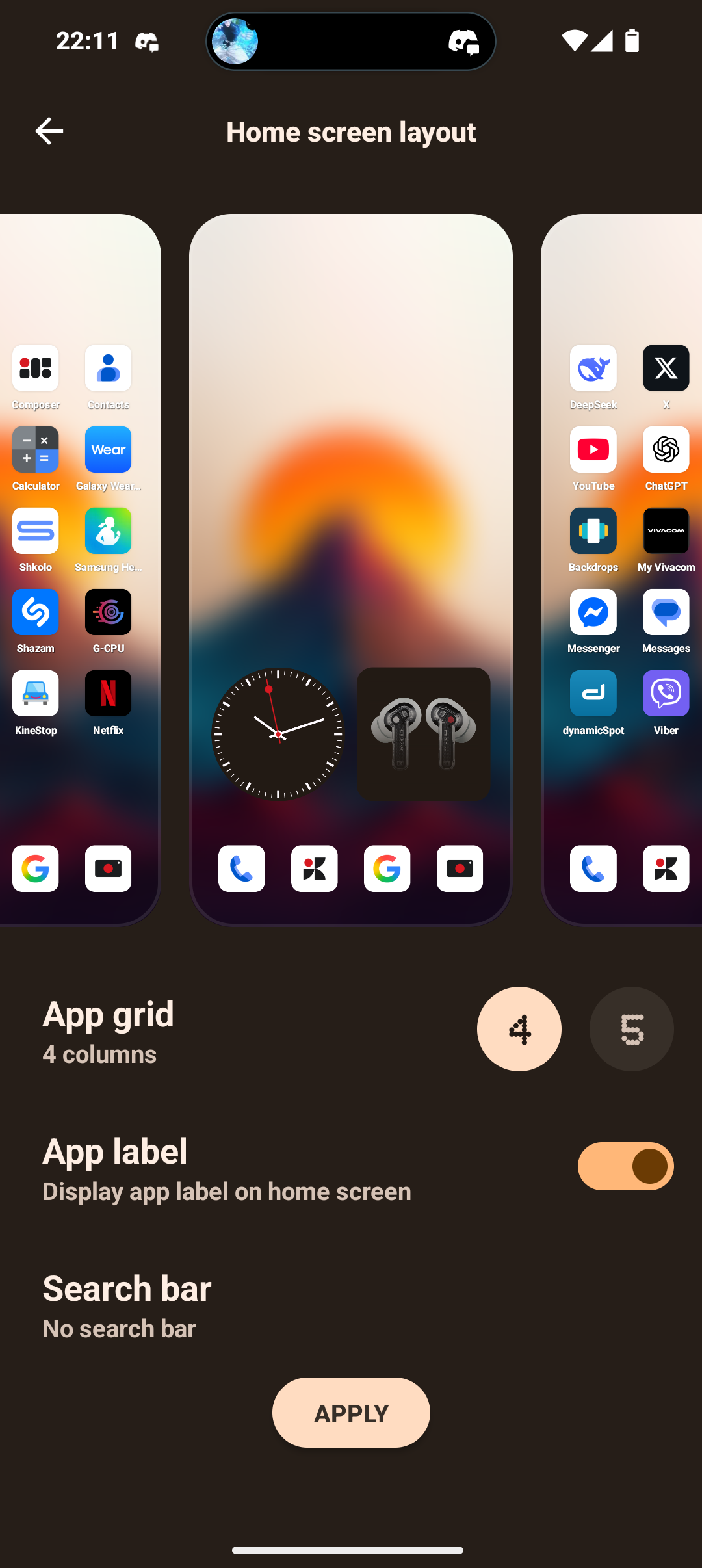Tap the Samsung Health icon

point(108,530)
